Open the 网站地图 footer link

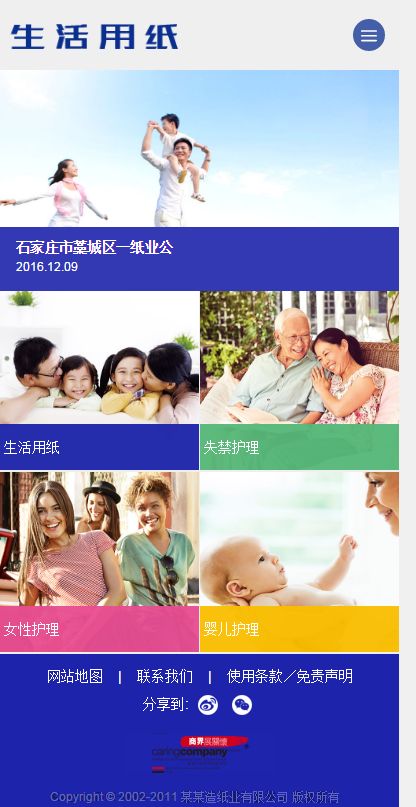pos(75,676)
